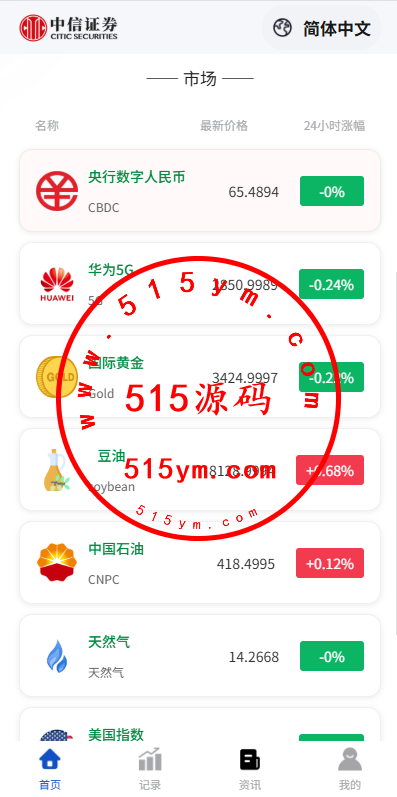Switch to the 资讯 news tab
The image size is (397, 797).
pos(250,769)
